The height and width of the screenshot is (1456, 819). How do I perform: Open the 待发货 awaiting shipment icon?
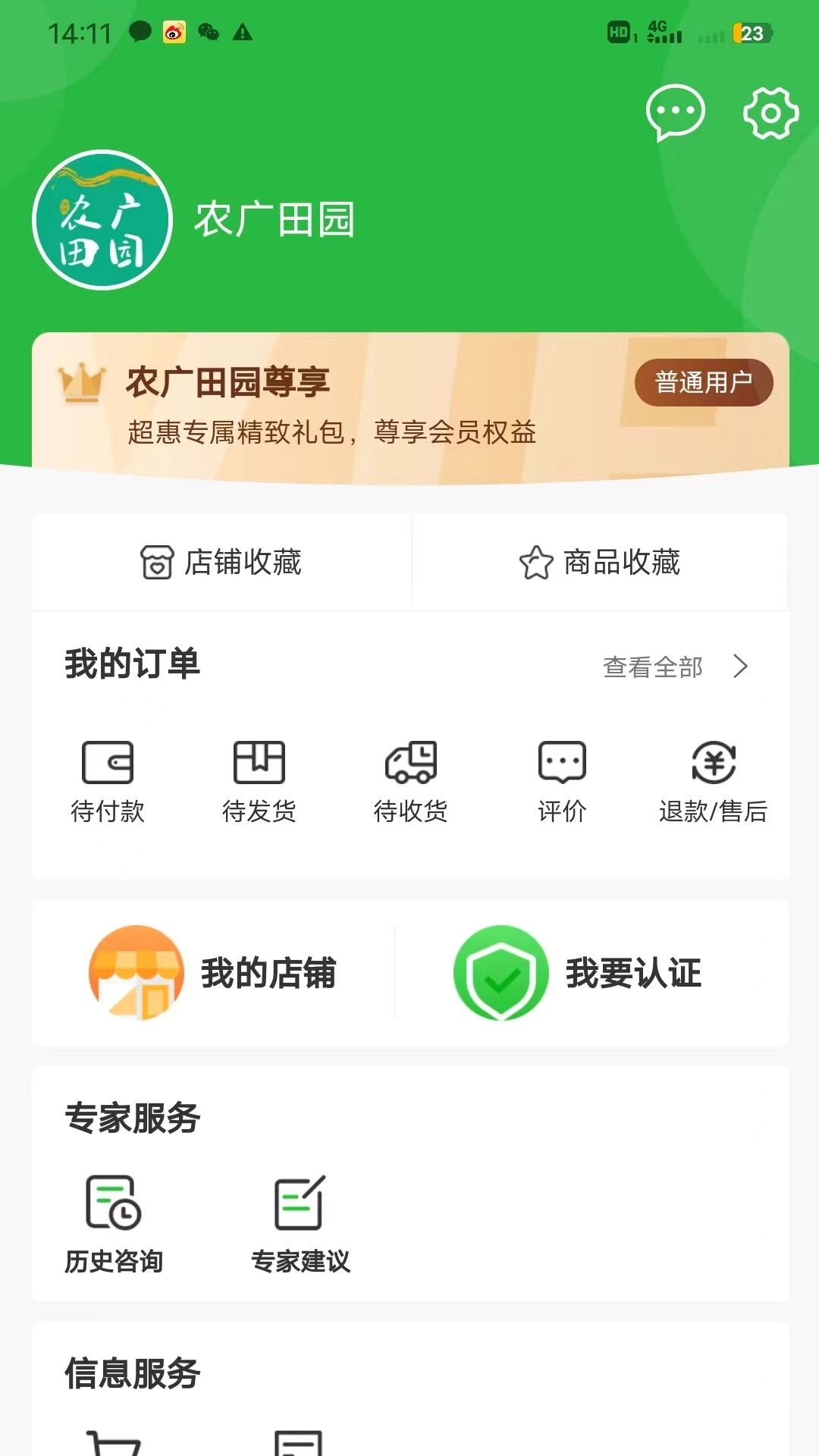(x=260, y=781)
